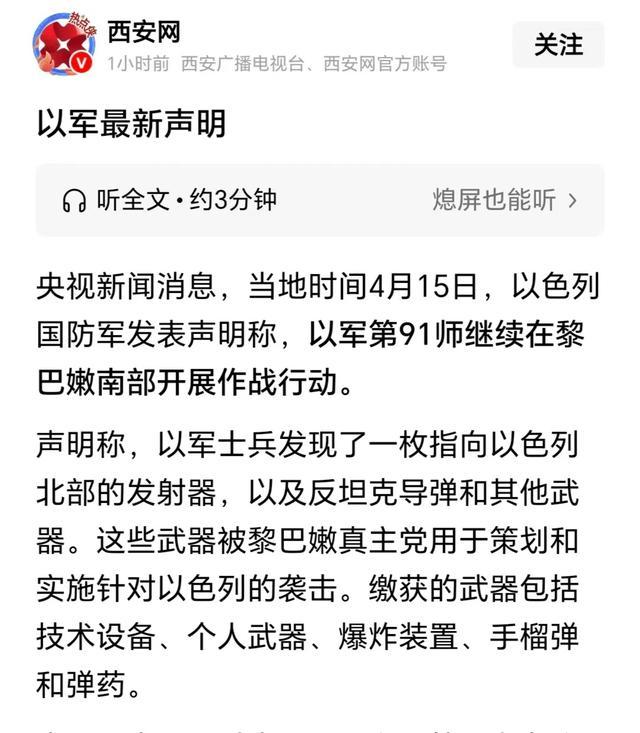The height and width of the screenshot is (733, 640).
Task: Open the 西安网 profile avatar
Action: click(x=64, y=46)
